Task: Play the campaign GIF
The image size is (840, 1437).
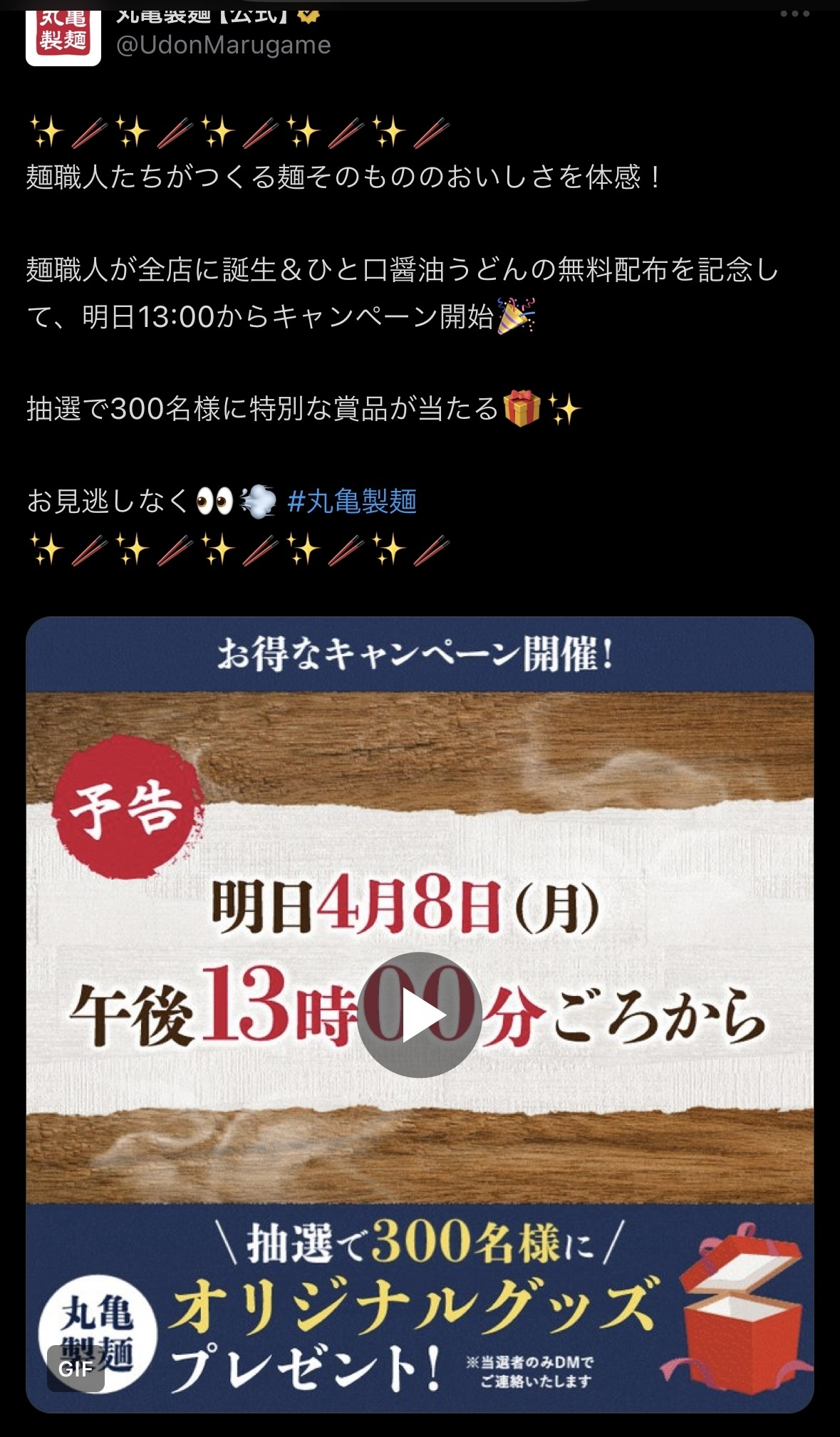Action: pos(419,1015)
